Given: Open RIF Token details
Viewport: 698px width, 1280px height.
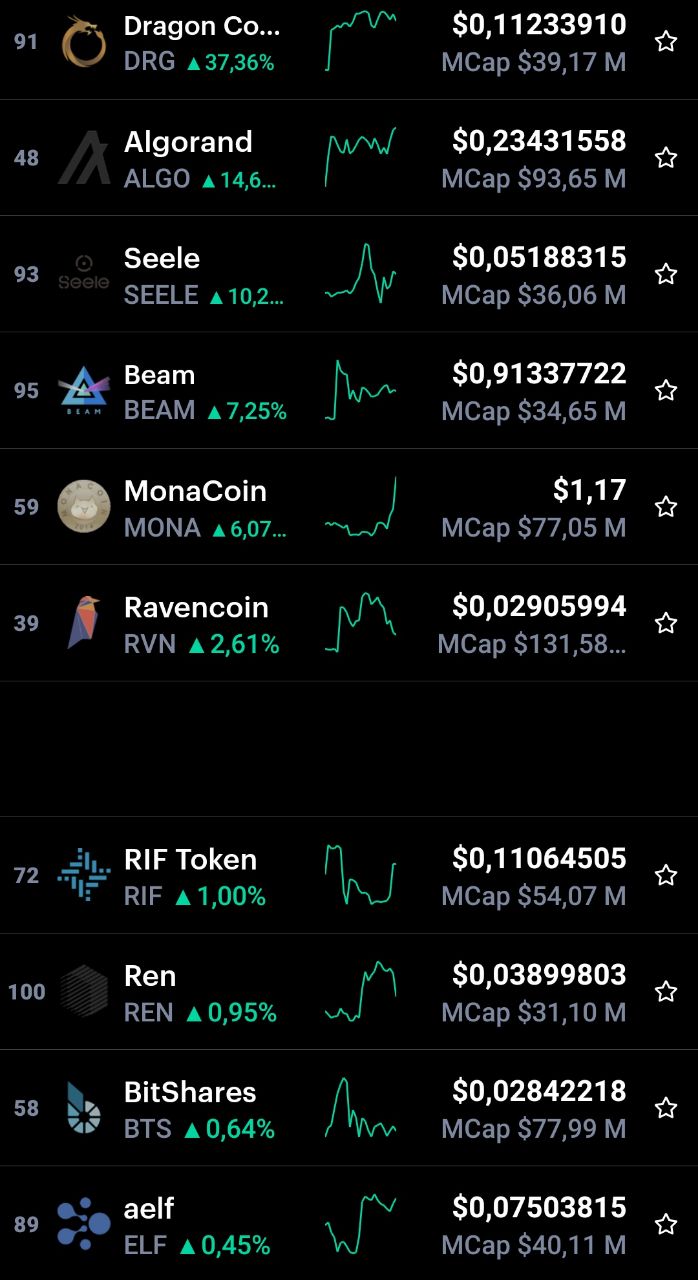Looking at the screenshot, I should [349, 875].
